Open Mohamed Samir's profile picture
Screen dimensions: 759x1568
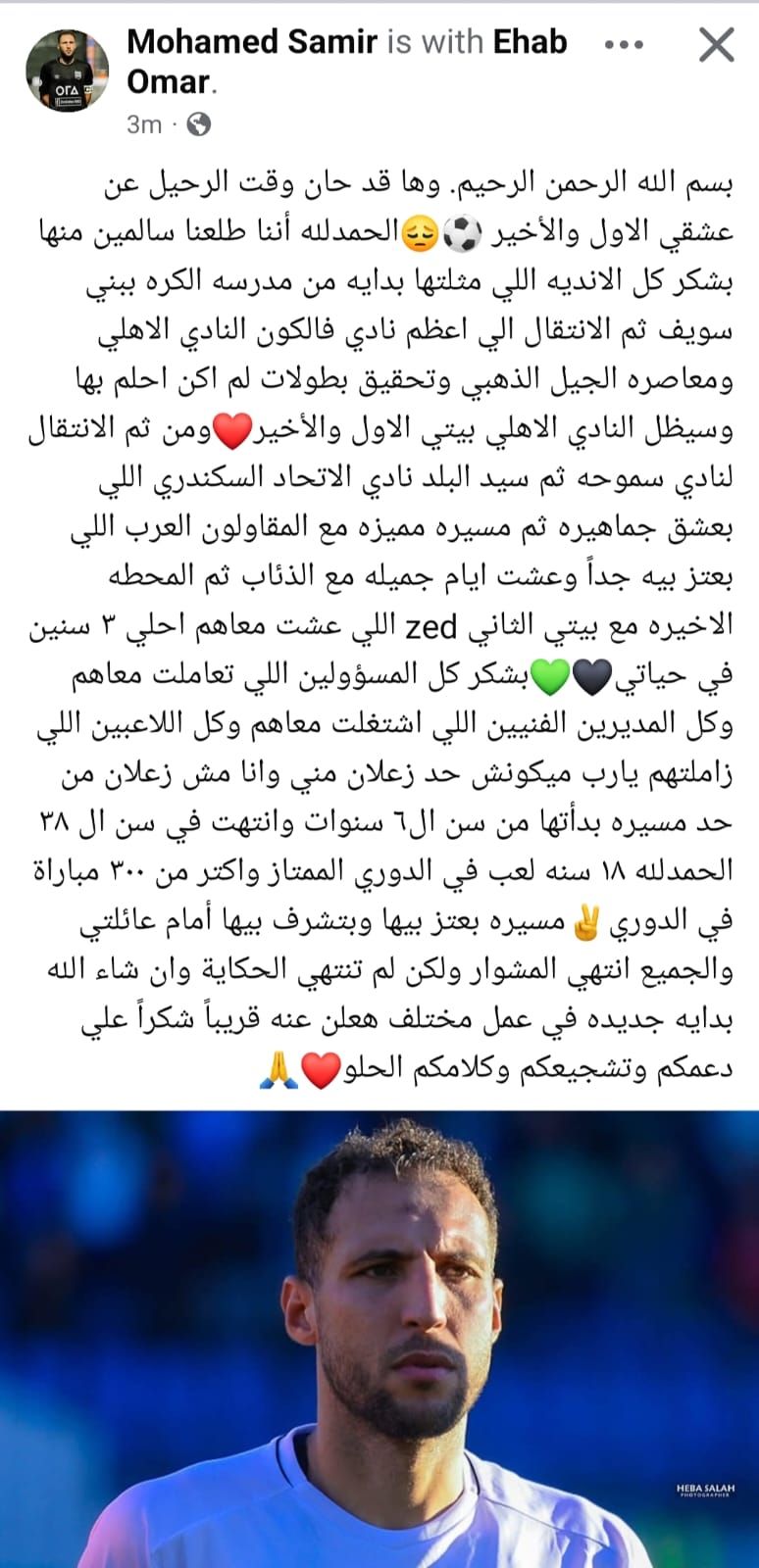point(68,70)
